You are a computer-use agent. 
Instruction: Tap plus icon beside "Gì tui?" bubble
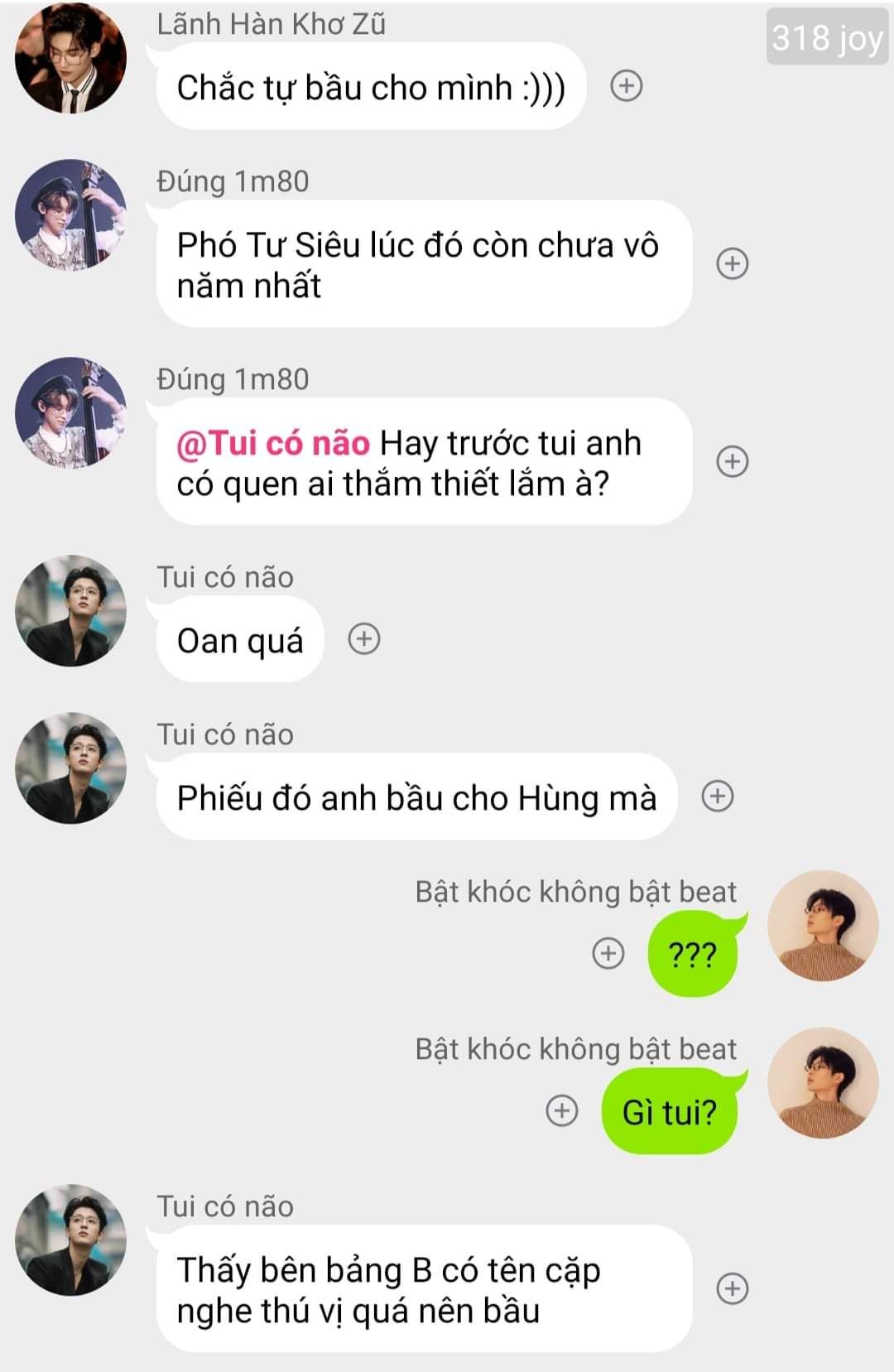point(562,1110)
